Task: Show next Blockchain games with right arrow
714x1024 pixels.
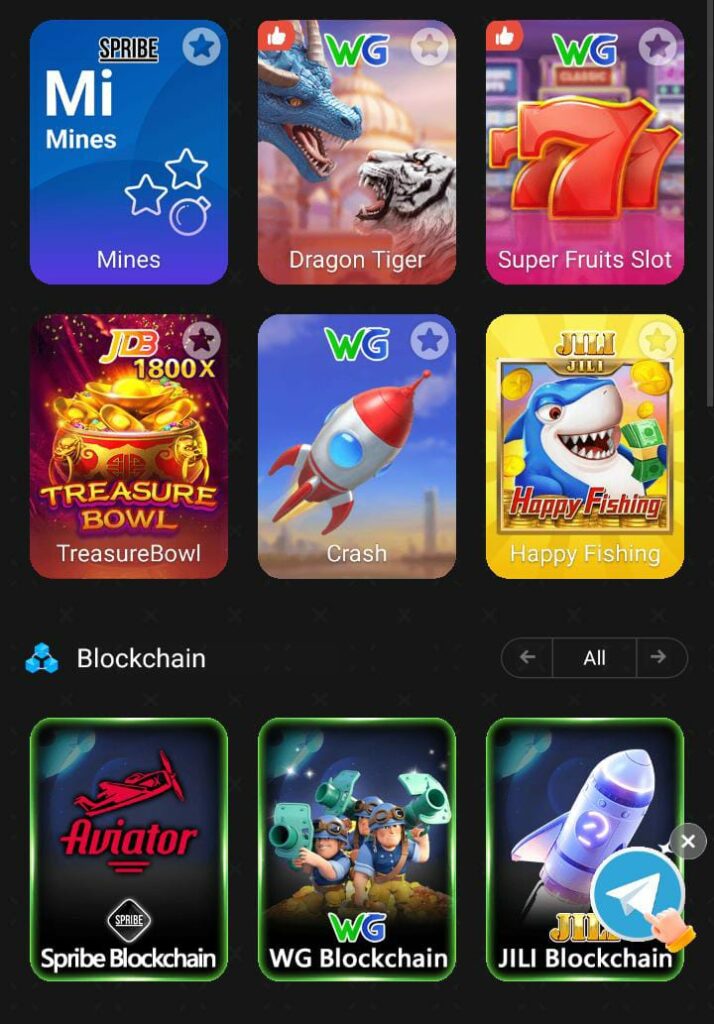Action: (x=659, y=658)
